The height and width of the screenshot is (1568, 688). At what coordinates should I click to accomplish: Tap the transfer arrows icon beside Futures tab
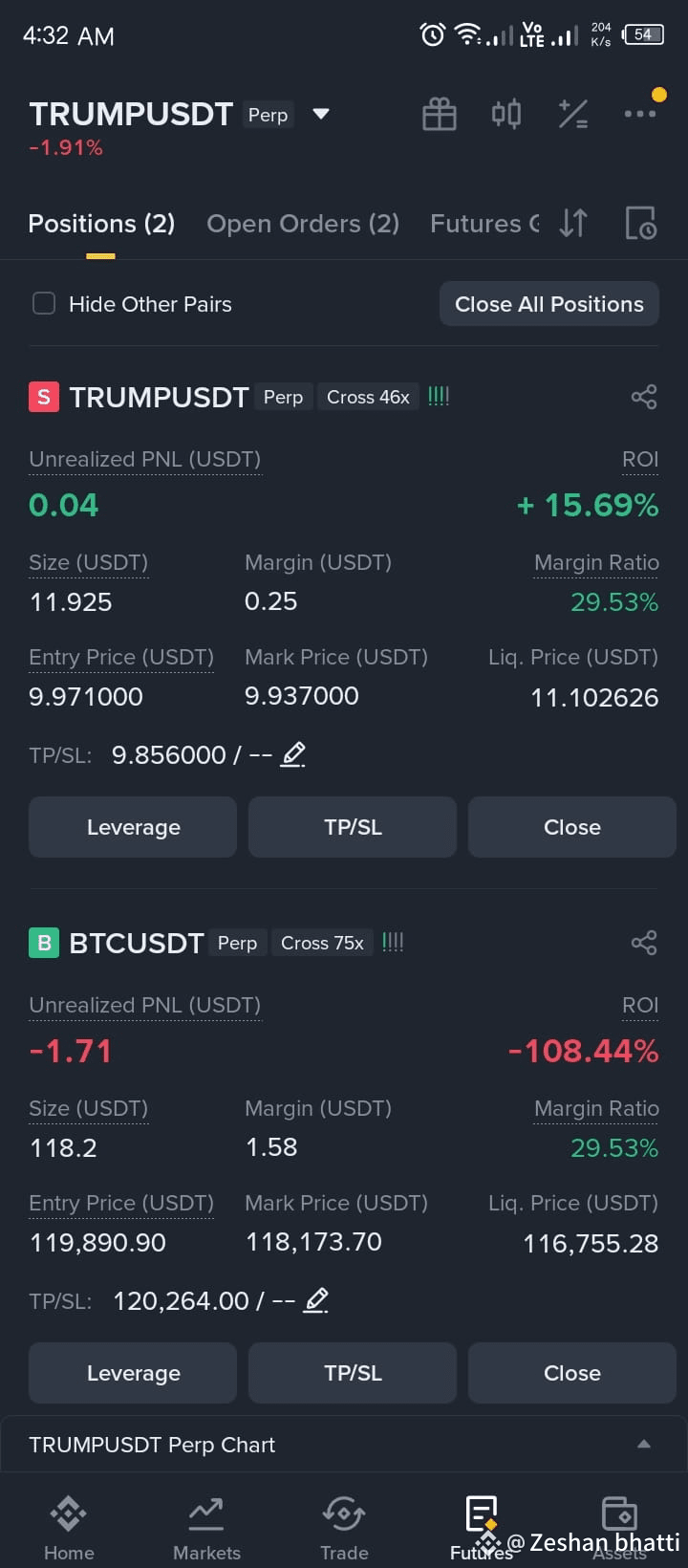(x=572, y=222)
